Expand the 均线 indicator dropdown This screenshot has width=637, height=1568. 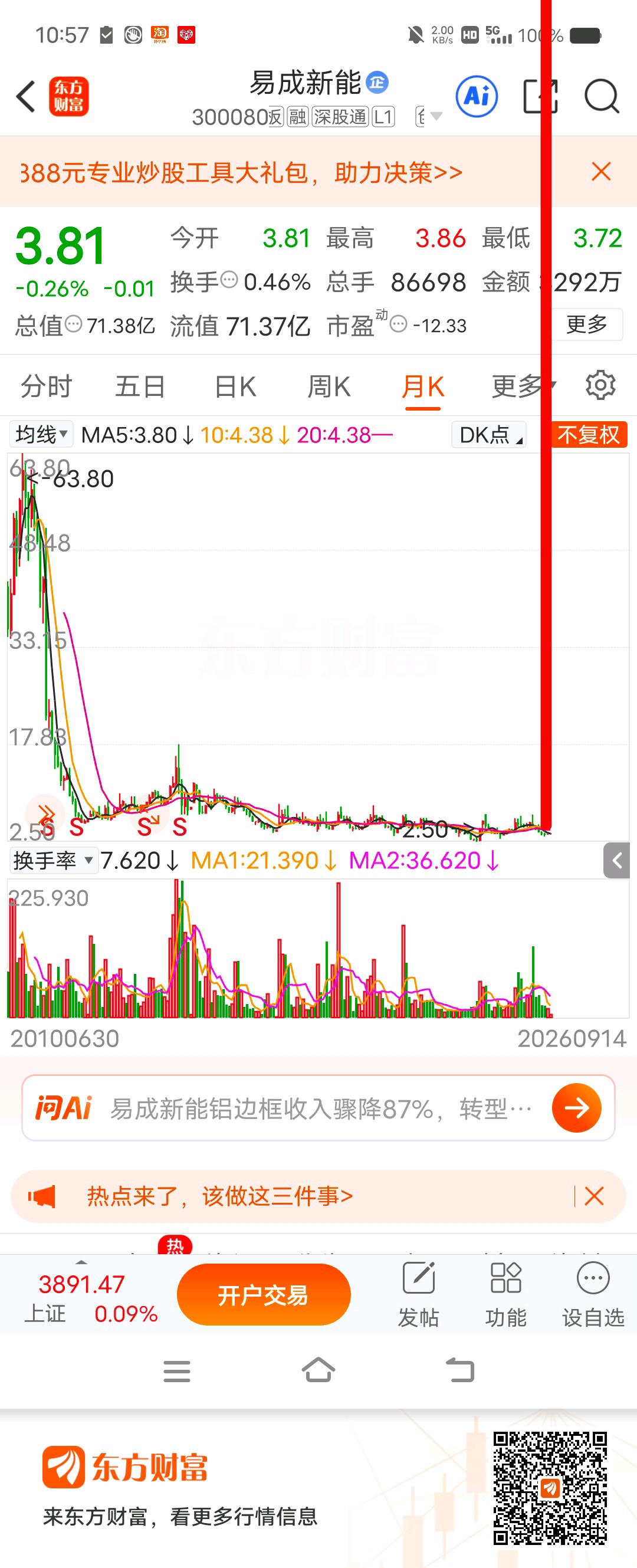point(41,435)
